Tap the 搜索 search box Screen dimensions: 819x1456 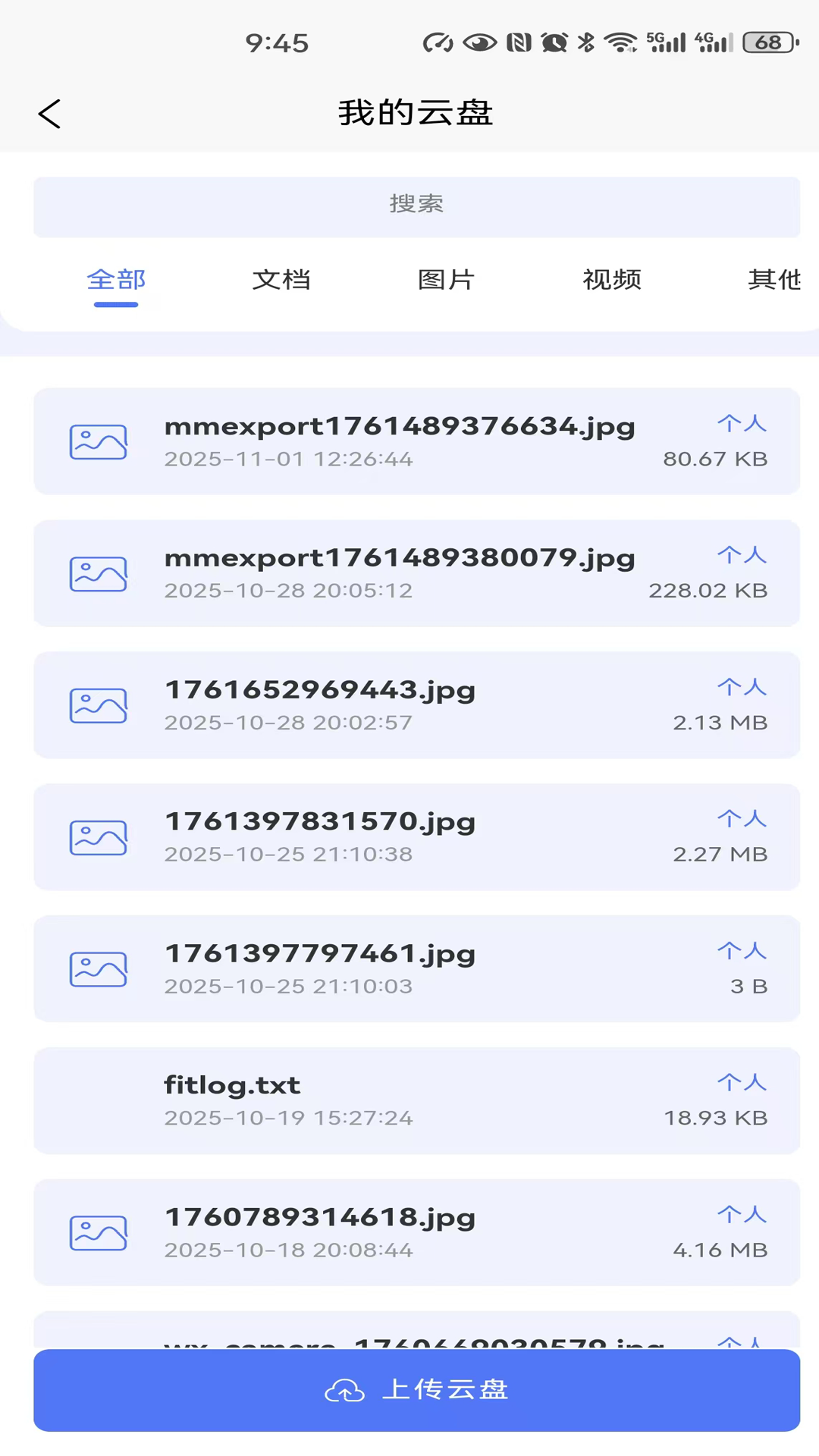416,206
